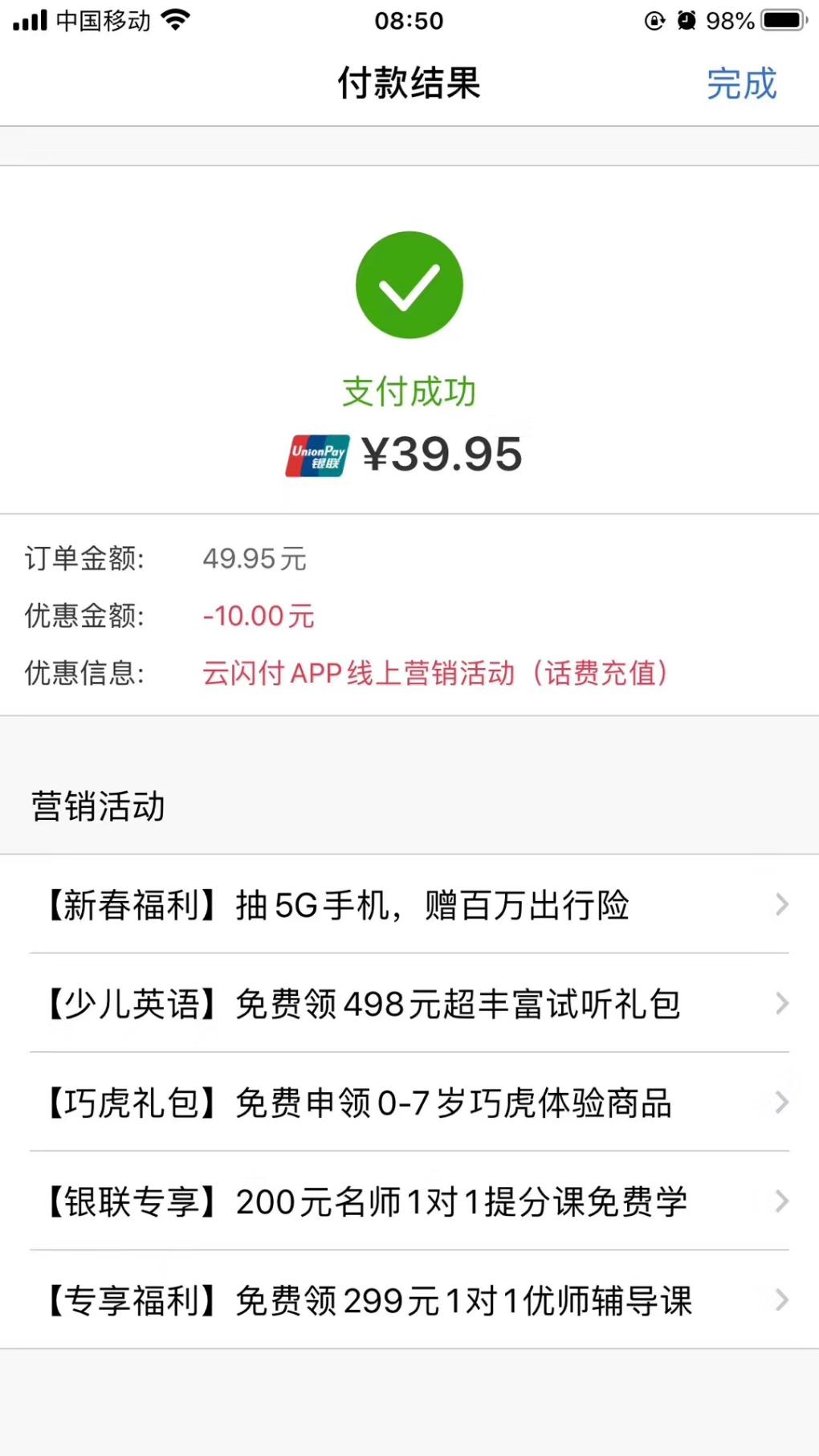Tap 完成 to finish the payment result
819x1456 pixels.
pos(741,84)
